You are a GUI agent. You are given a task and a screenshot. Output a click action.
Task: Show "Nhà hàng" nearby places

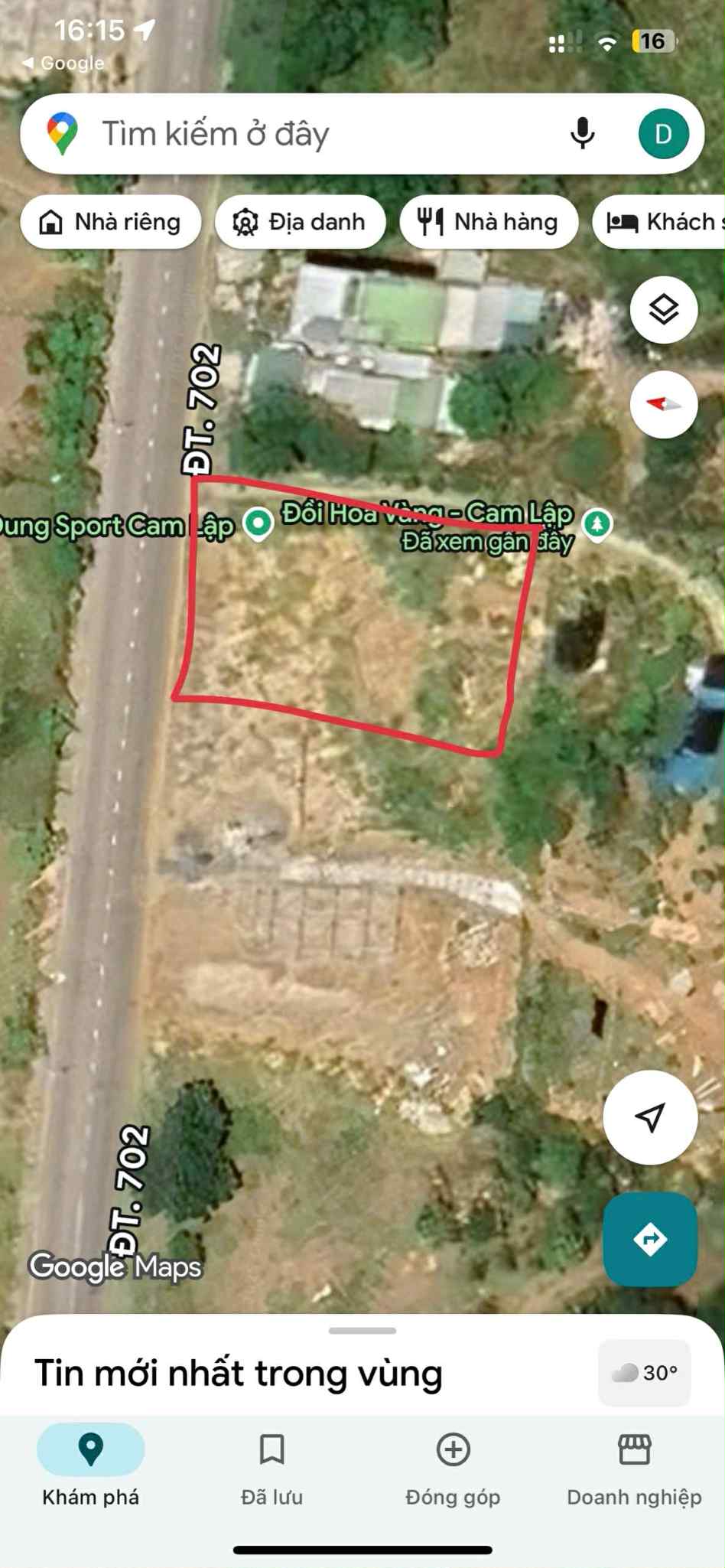[489, 222]
